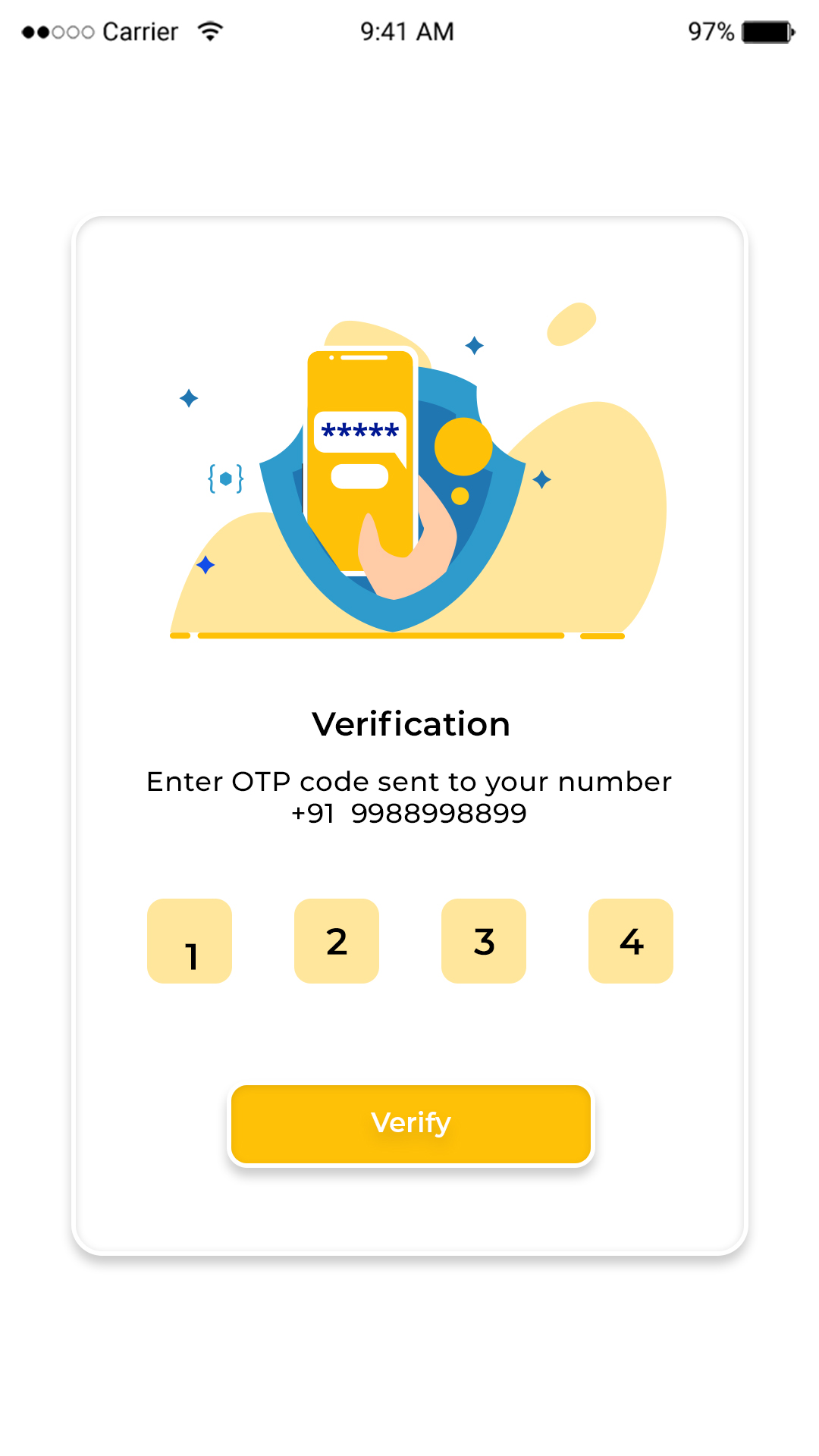Screen dimensions: 819x1456
Task: Tap the Verify button
Action: pos(410,1124)
